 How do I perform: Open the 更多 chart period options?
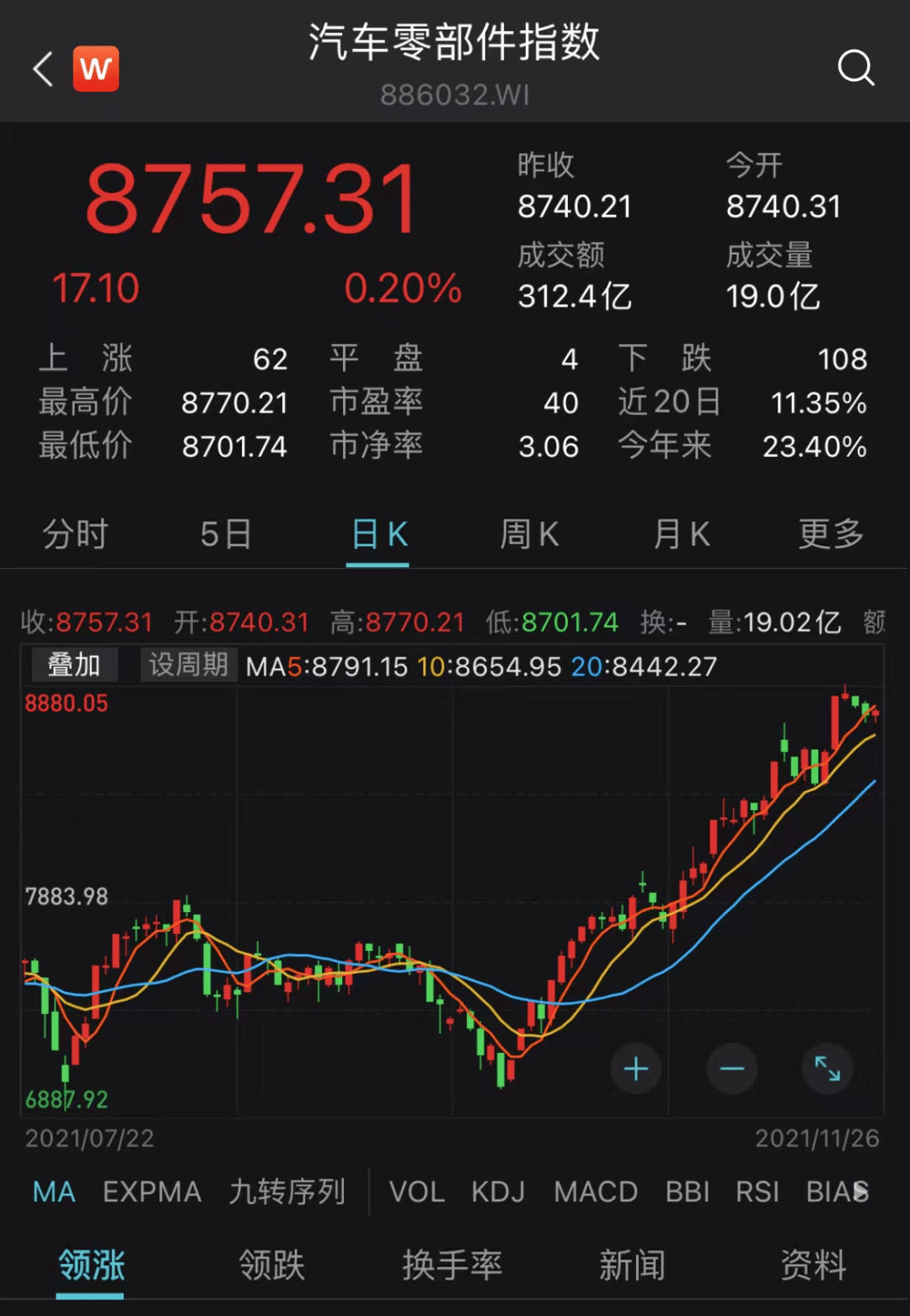click(831, 534)
